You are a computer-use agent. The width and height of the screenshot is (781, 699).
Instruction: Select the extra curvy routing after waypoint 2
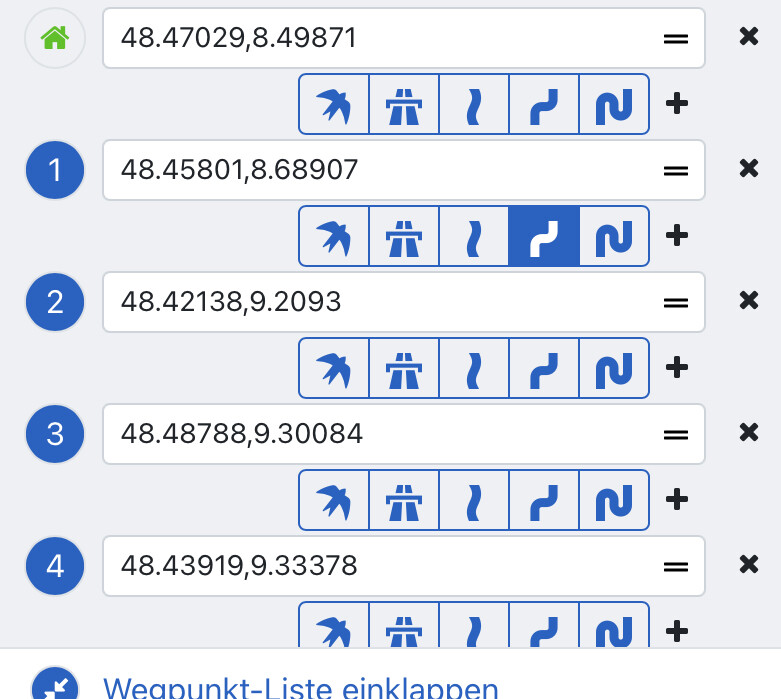pyautogui.click(x=614, y=368)
